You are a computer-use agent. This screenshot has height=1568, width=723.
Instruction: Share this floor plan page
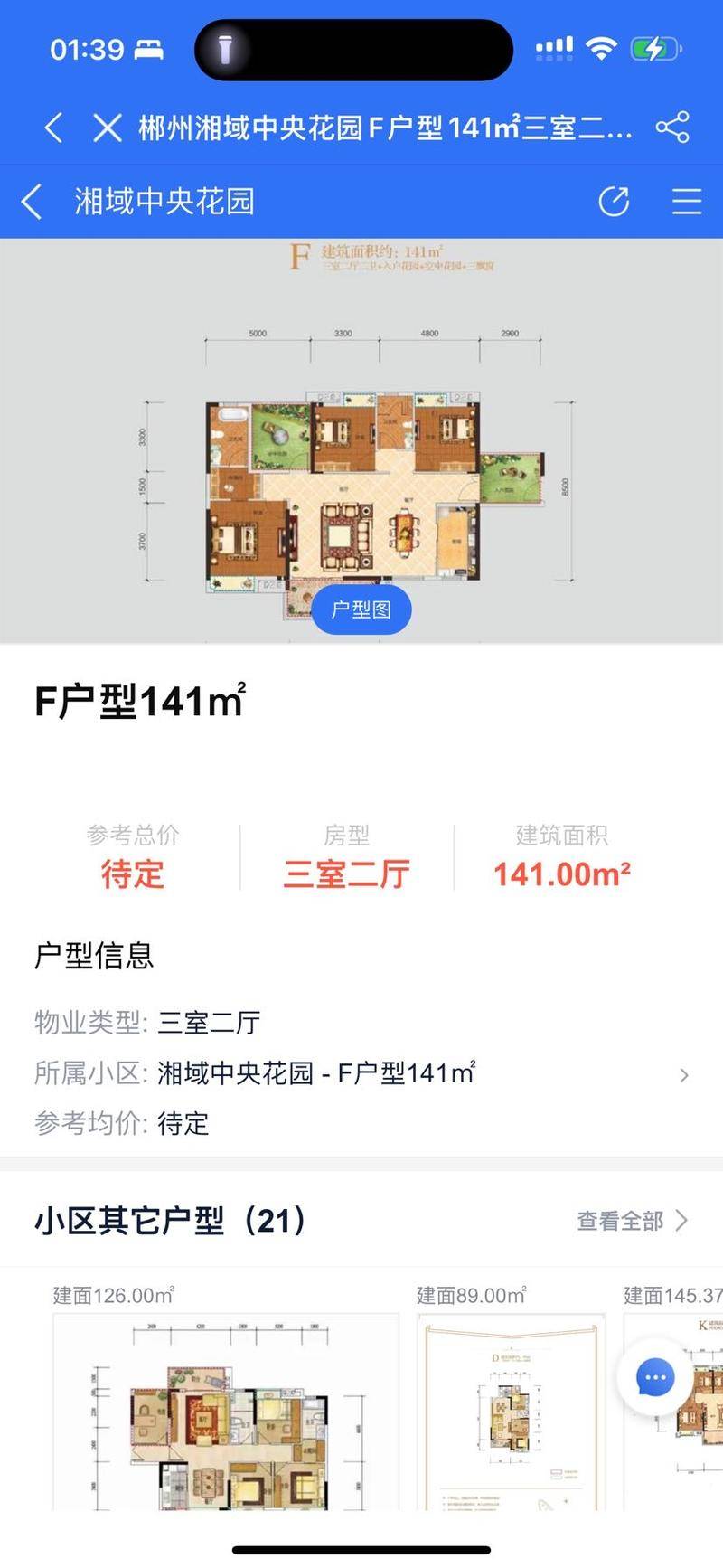pos(672,128)
